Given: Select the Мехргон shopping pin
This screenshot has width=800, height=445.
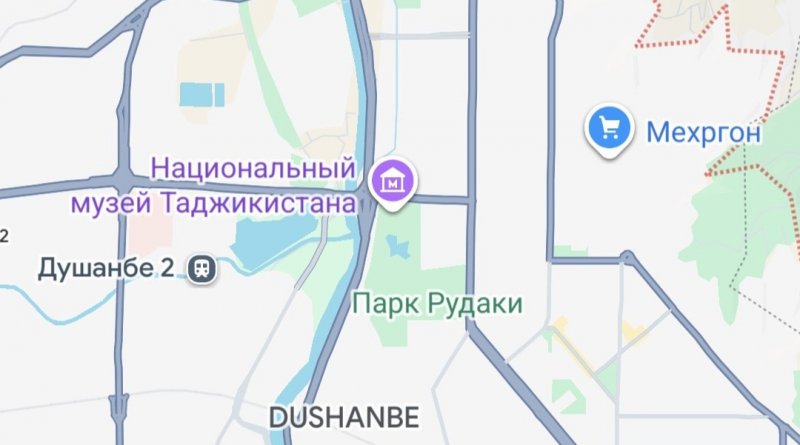Looking at the screenshot, I should click(611, 129).
